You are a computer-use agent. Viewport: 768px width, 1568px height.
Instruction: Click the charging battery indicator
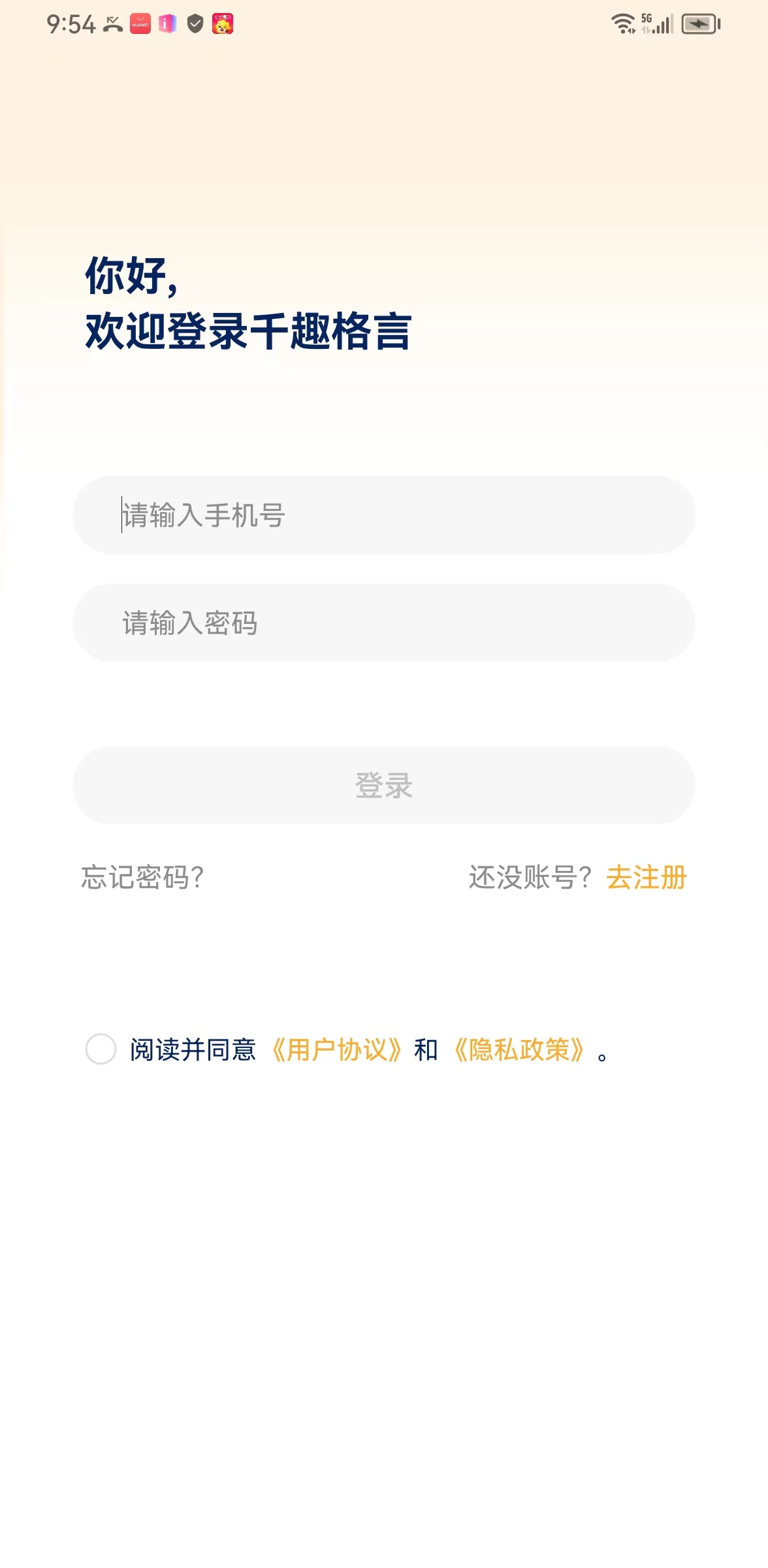pyautogui.click(x=699, y=24)
